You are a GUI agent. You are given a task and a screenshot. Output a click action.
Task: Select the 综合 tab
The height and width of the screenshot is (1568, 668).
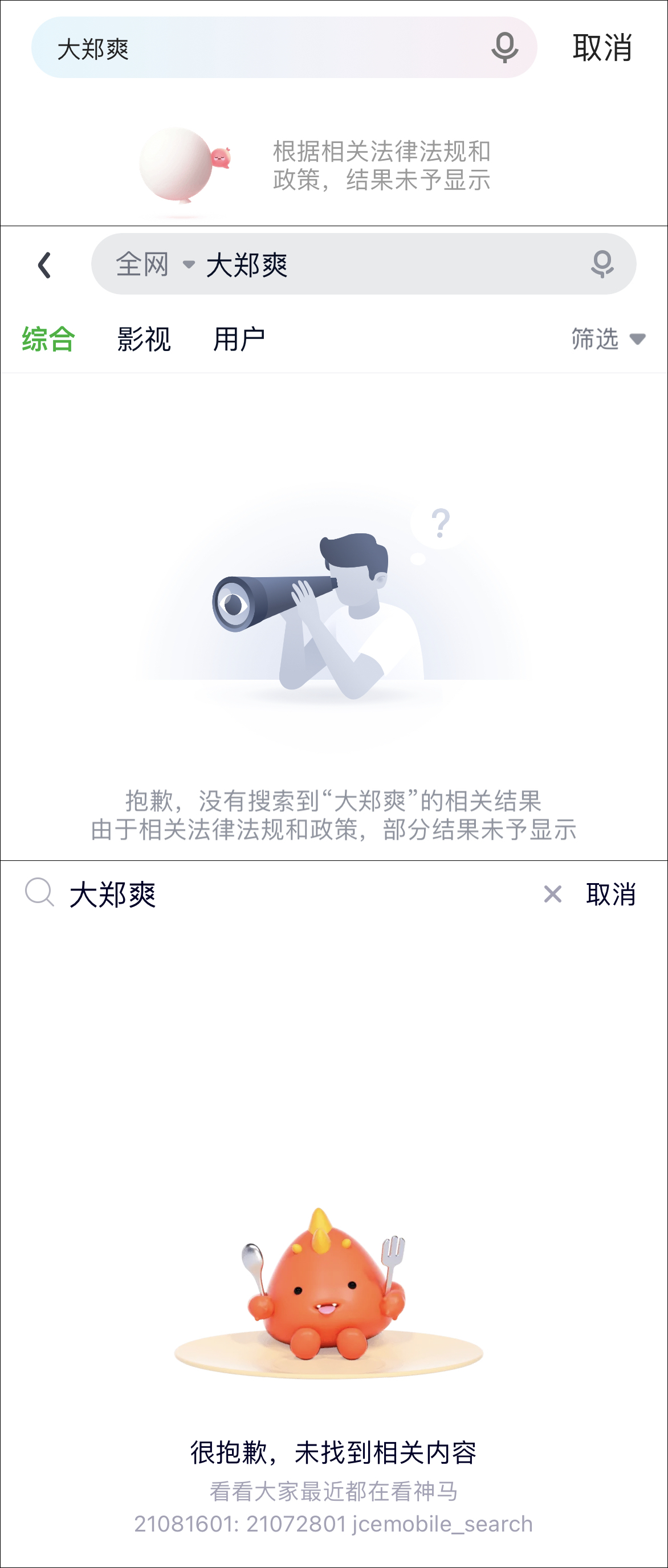(x=47, y=339)
